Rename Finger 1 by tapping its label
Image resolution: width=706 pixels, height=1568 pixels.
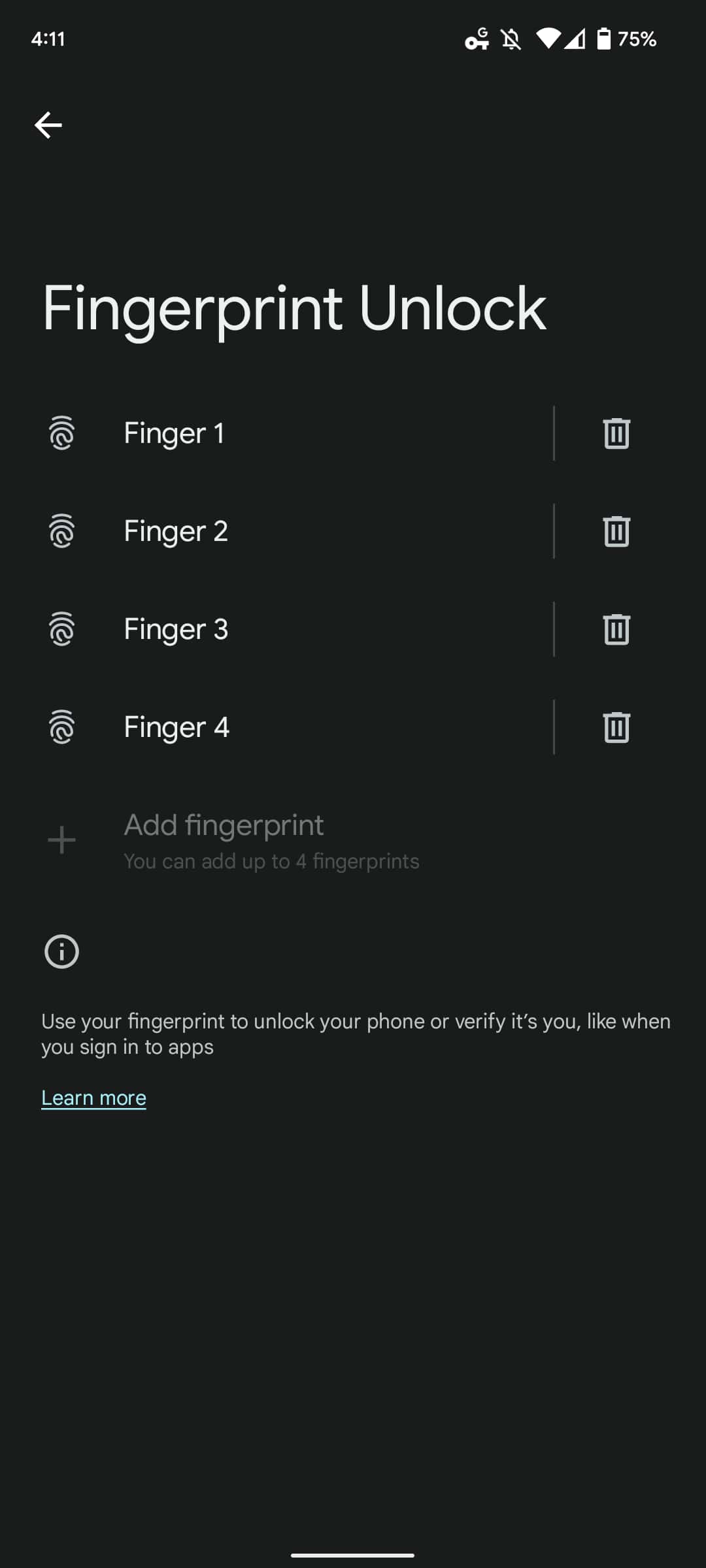click(175, 433)
